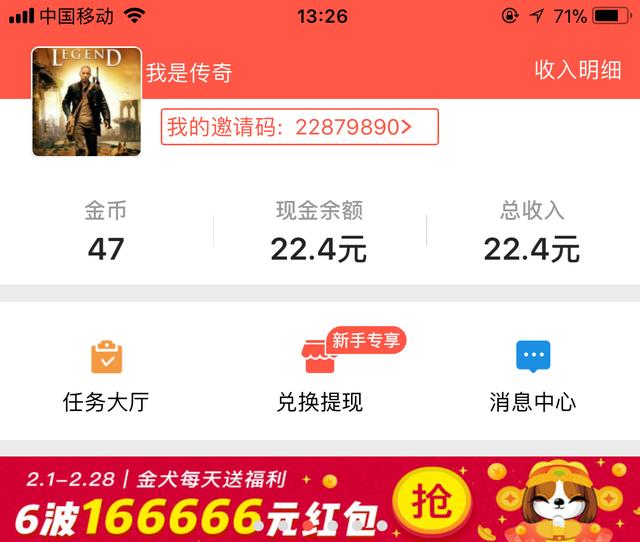The image size is (640, 542).
Task: Open the 166666元红包 banner
Action: (320, 500)
